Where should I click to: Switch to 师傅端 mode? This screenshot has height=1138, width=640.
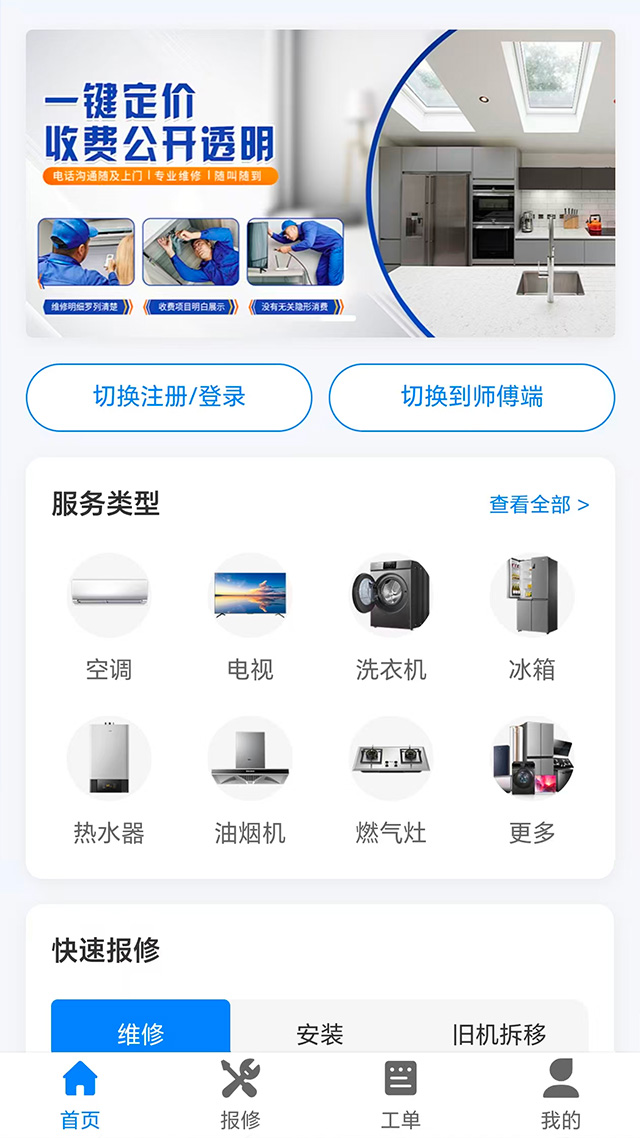click(472, 397)
